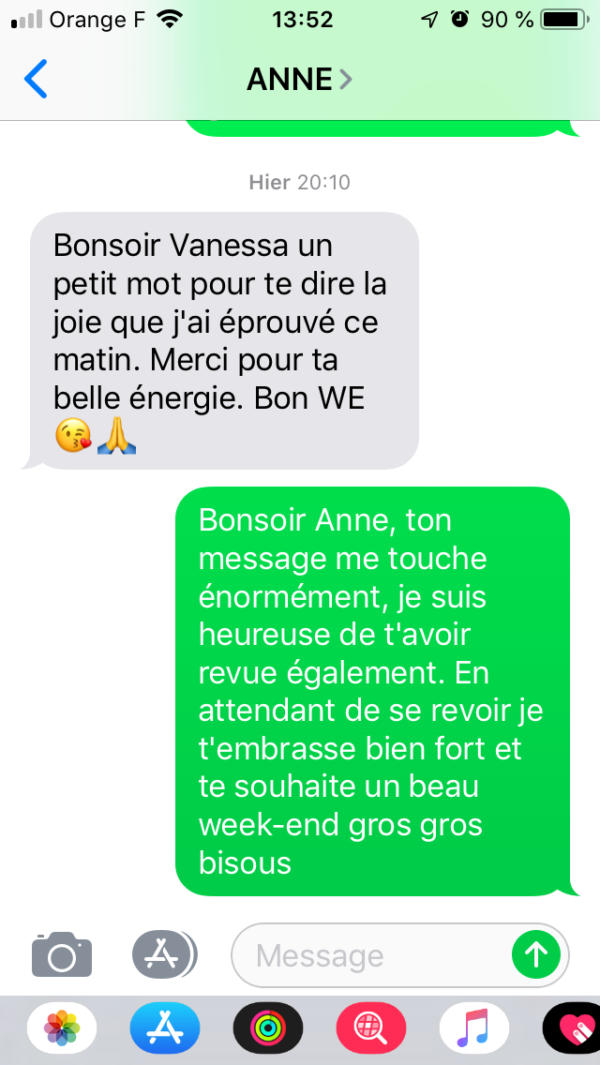The image size is (600, 1065).
Task: Open the camera to attach a photo
Action: (x=62, y=954)
